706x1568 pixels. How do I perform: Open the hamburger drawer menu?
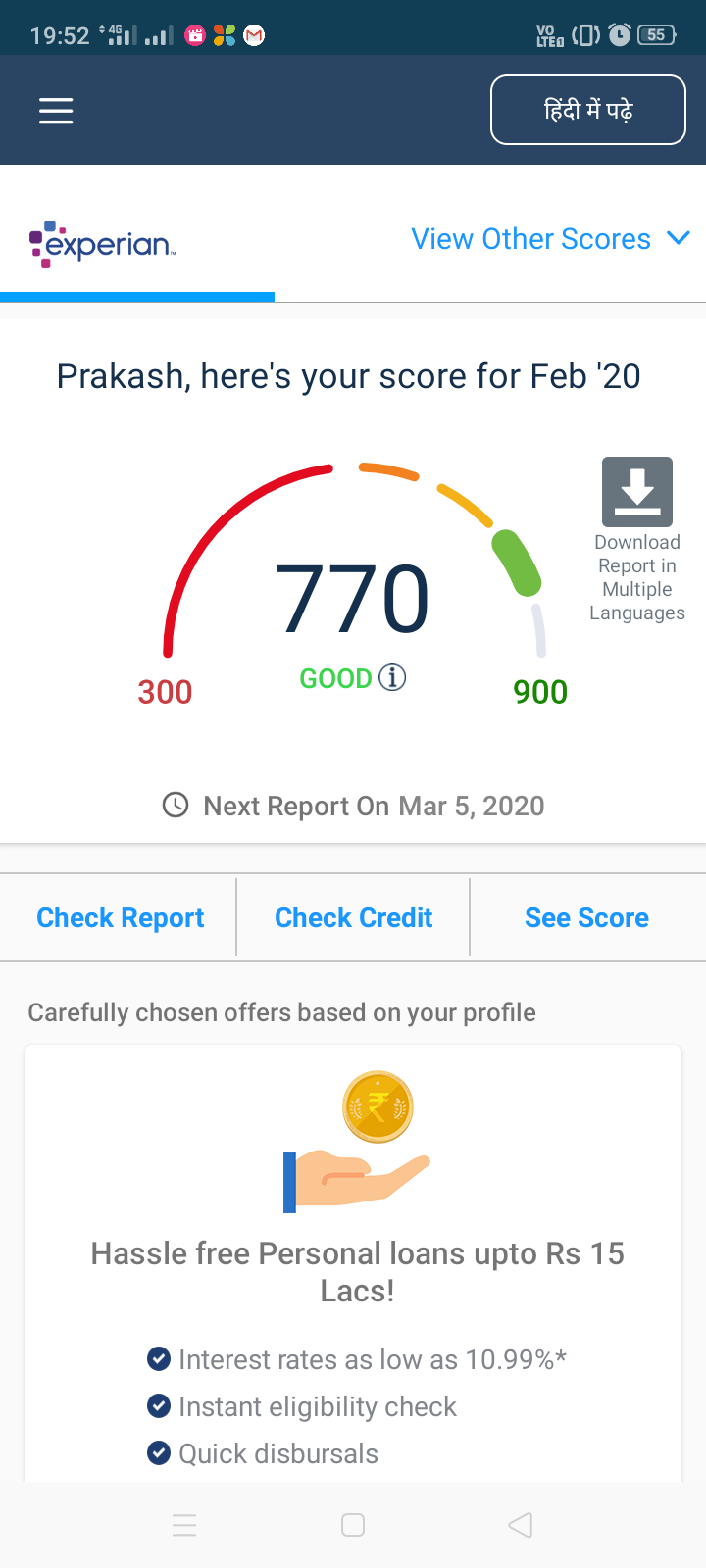(56, 111)
